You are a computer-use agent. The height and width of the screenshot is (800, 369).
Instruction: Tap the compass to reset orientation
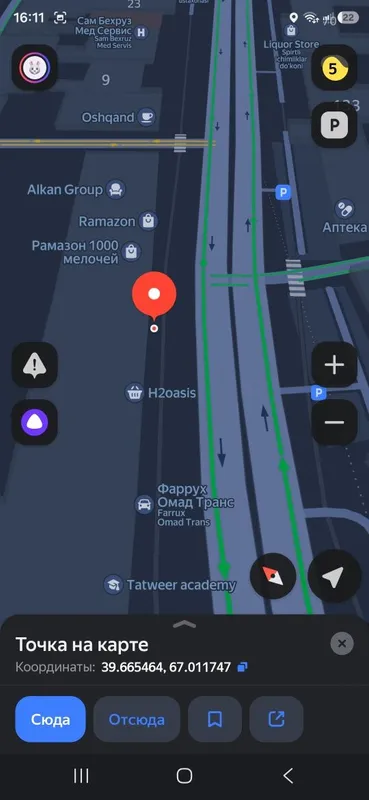273,576
